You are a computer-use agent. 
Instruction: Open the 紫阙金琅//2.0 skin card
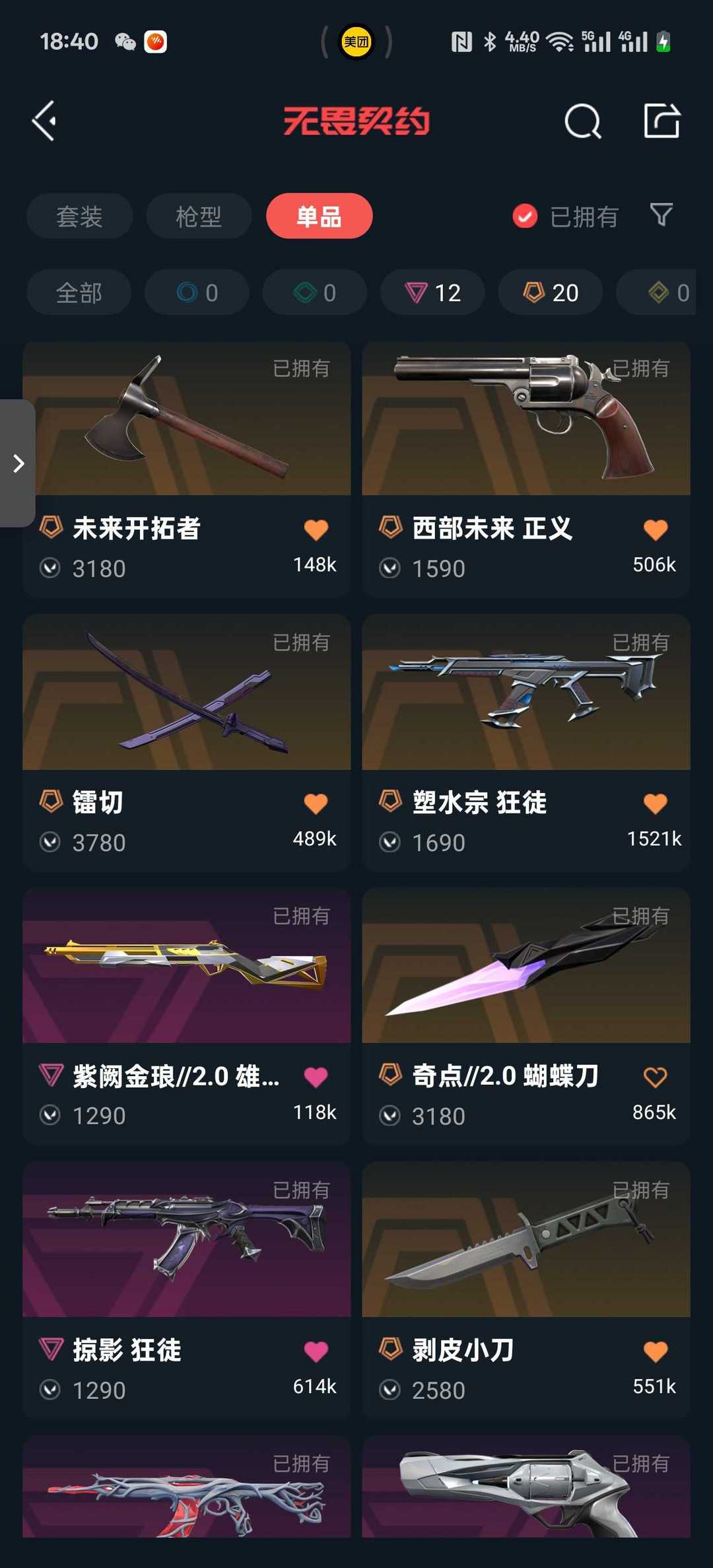[x=187, y=1017]
